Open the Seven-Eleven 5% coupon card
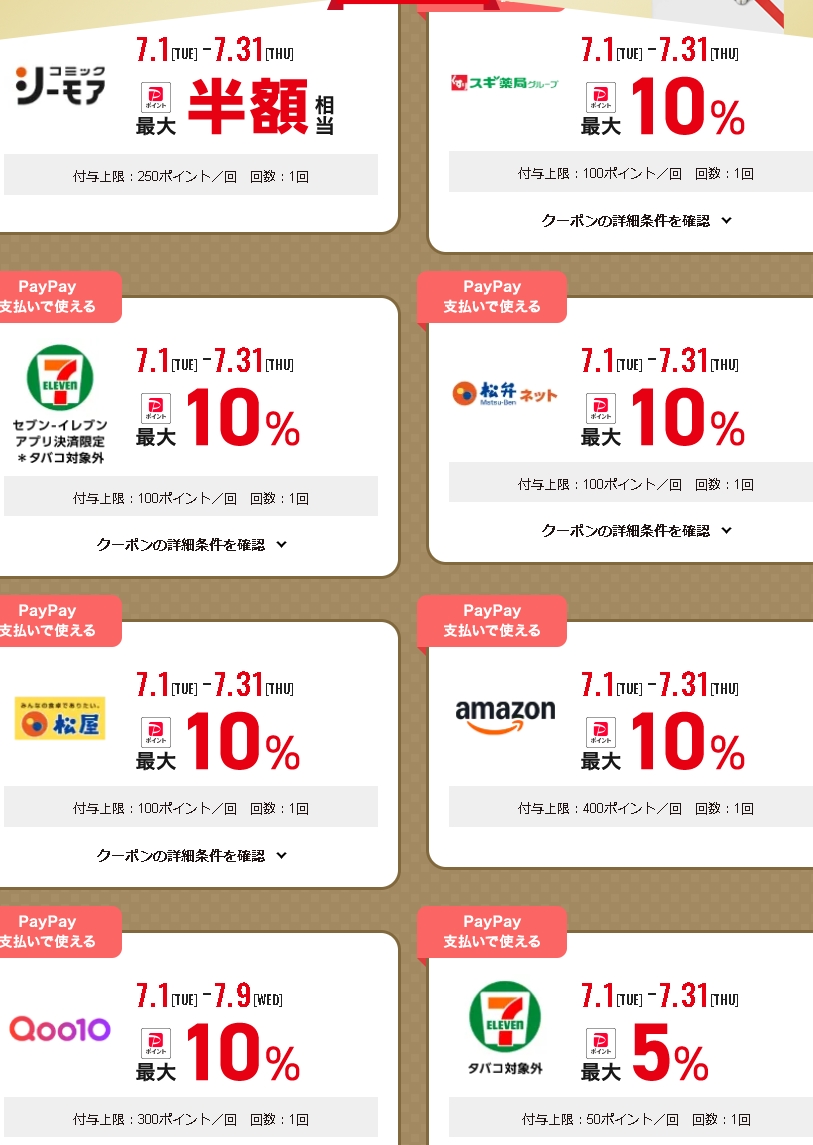813x1145 pixels. pyautogui.click(x=620, y=1040)
